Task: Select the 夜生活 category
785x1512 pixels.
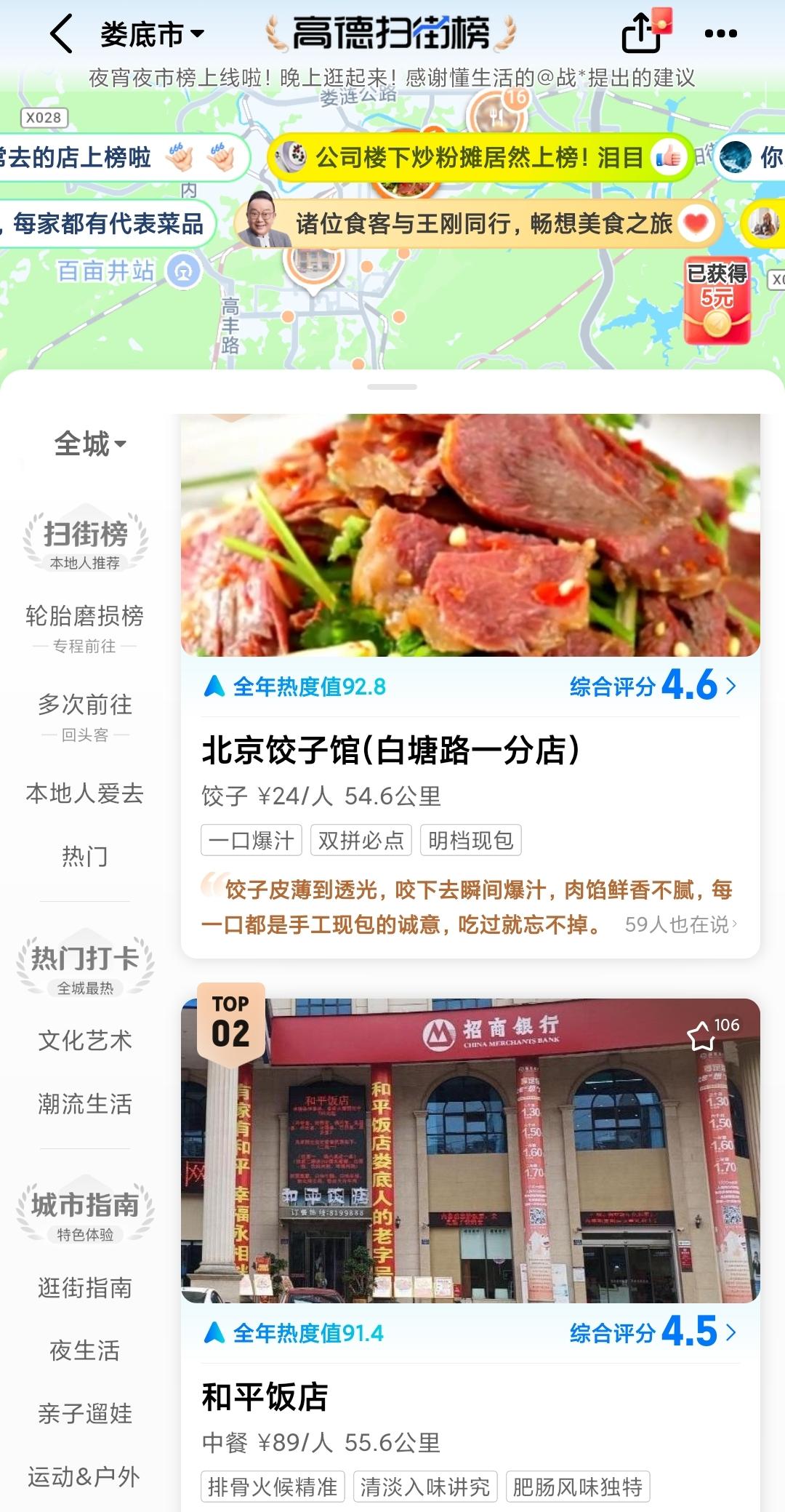Action: (x=84, y=1351)
